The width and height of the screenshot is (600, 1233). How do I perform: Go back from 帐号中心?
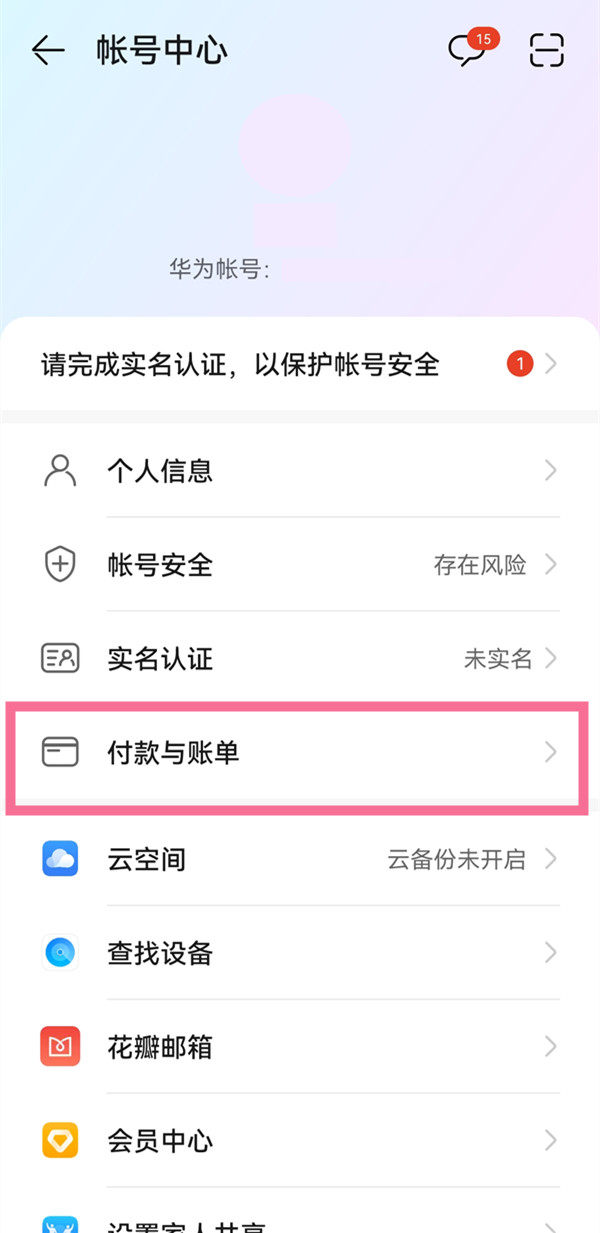click(47, 51)
